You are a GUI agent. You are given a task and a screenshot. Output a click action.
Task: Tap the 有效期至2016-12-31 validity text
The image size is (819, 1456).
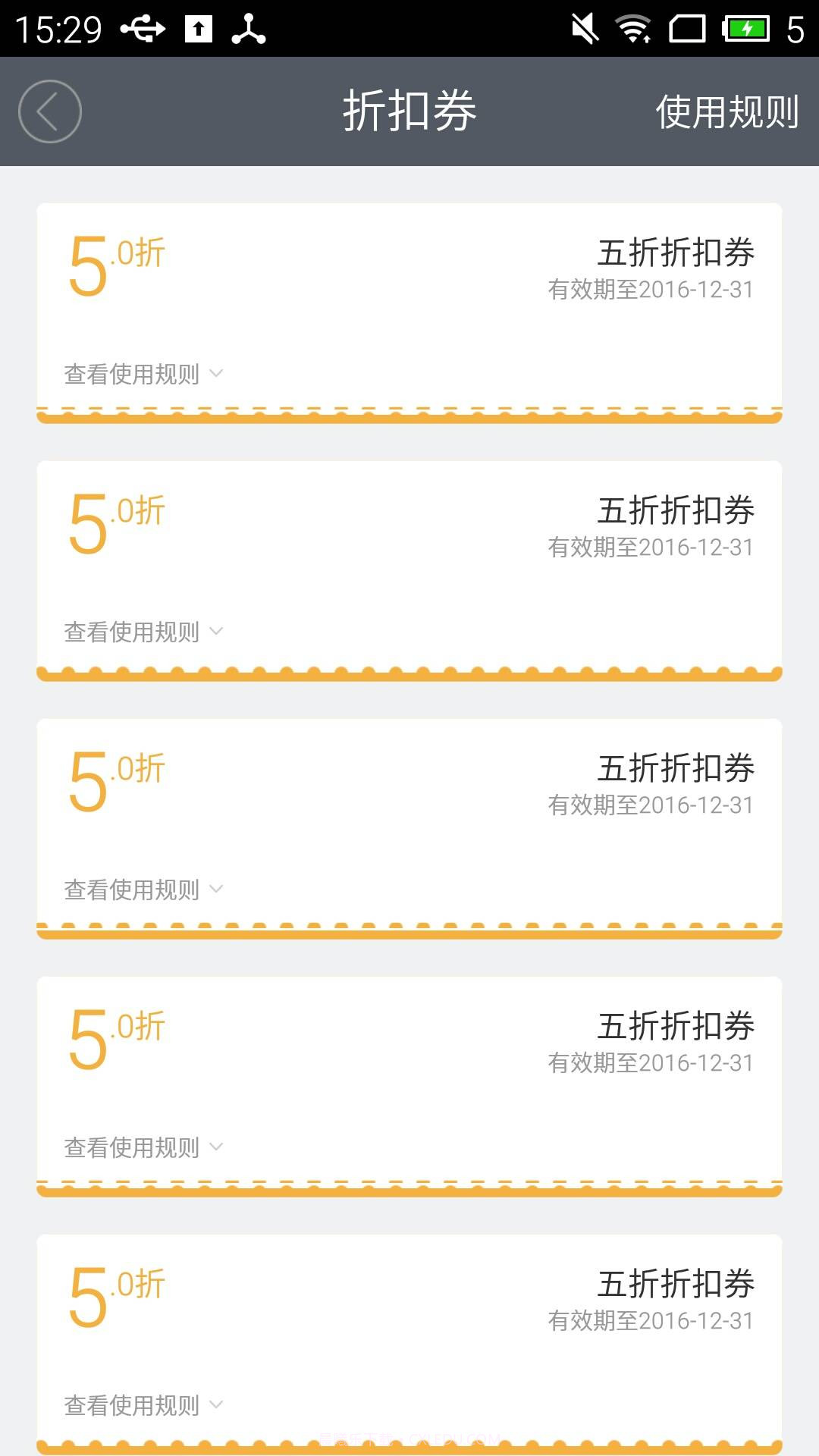click(x=652, y=288)
